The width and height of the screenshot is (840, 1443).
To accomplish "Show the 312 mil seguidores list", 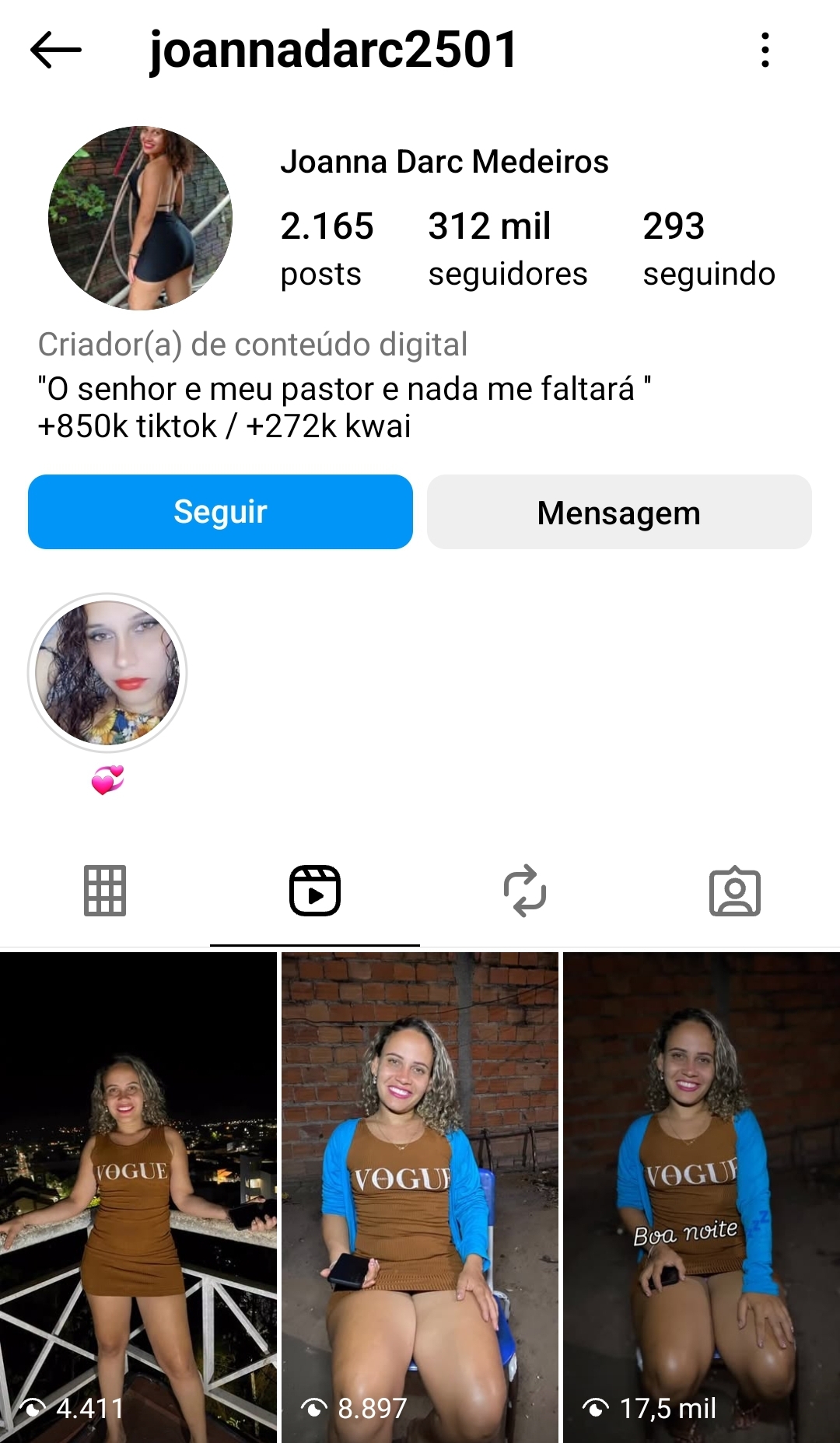I will coord(507,249).
